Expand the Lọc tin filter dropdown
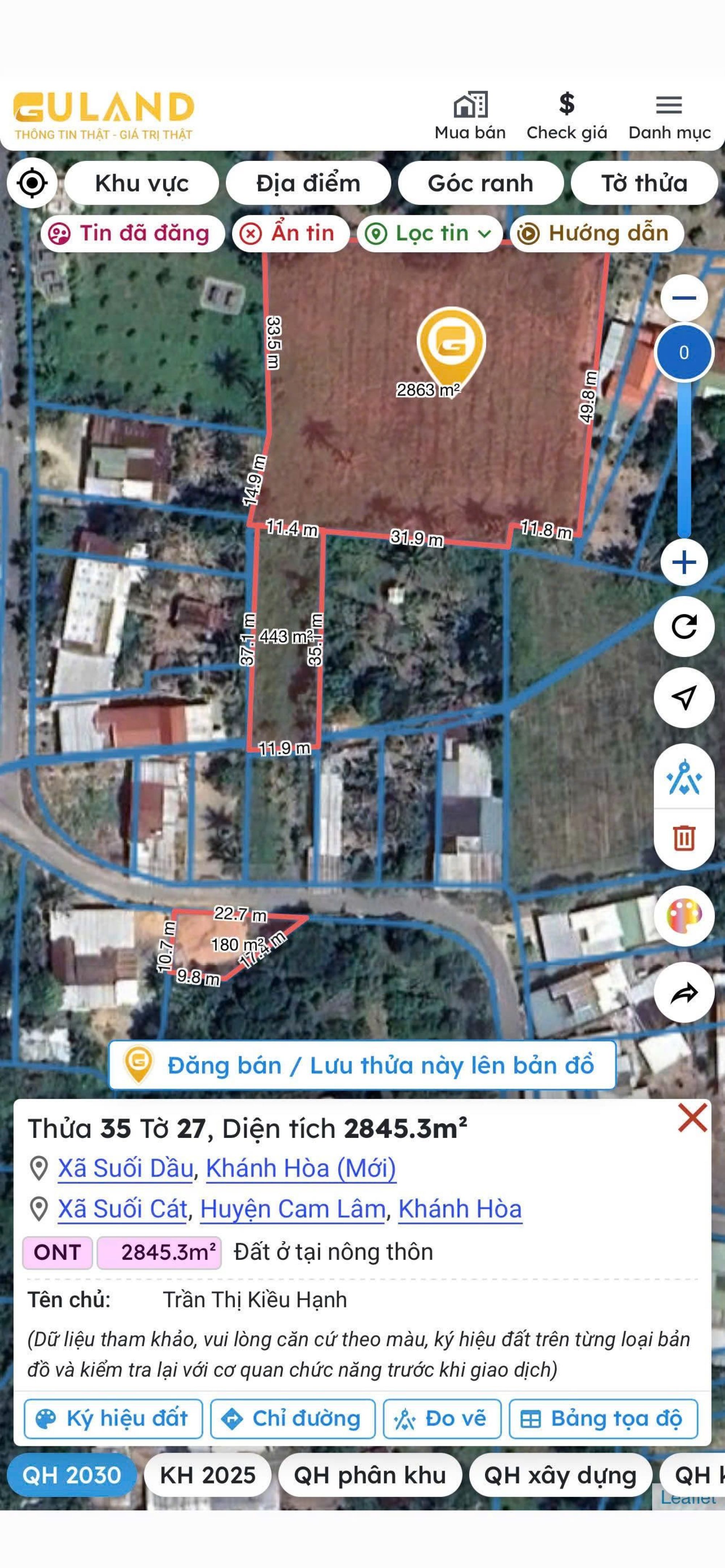 (430, 234)
